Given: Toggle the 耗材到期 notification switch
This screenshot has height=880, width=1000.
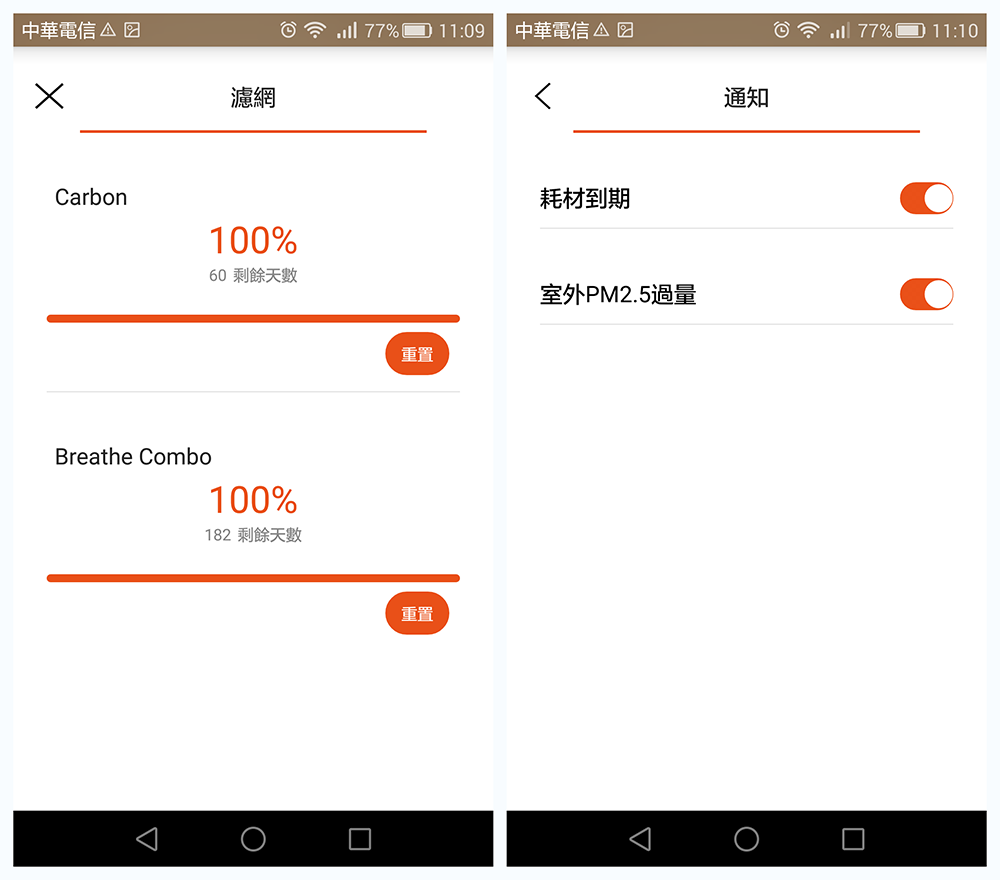Looking at the screenshot, I should pos(926,198).
